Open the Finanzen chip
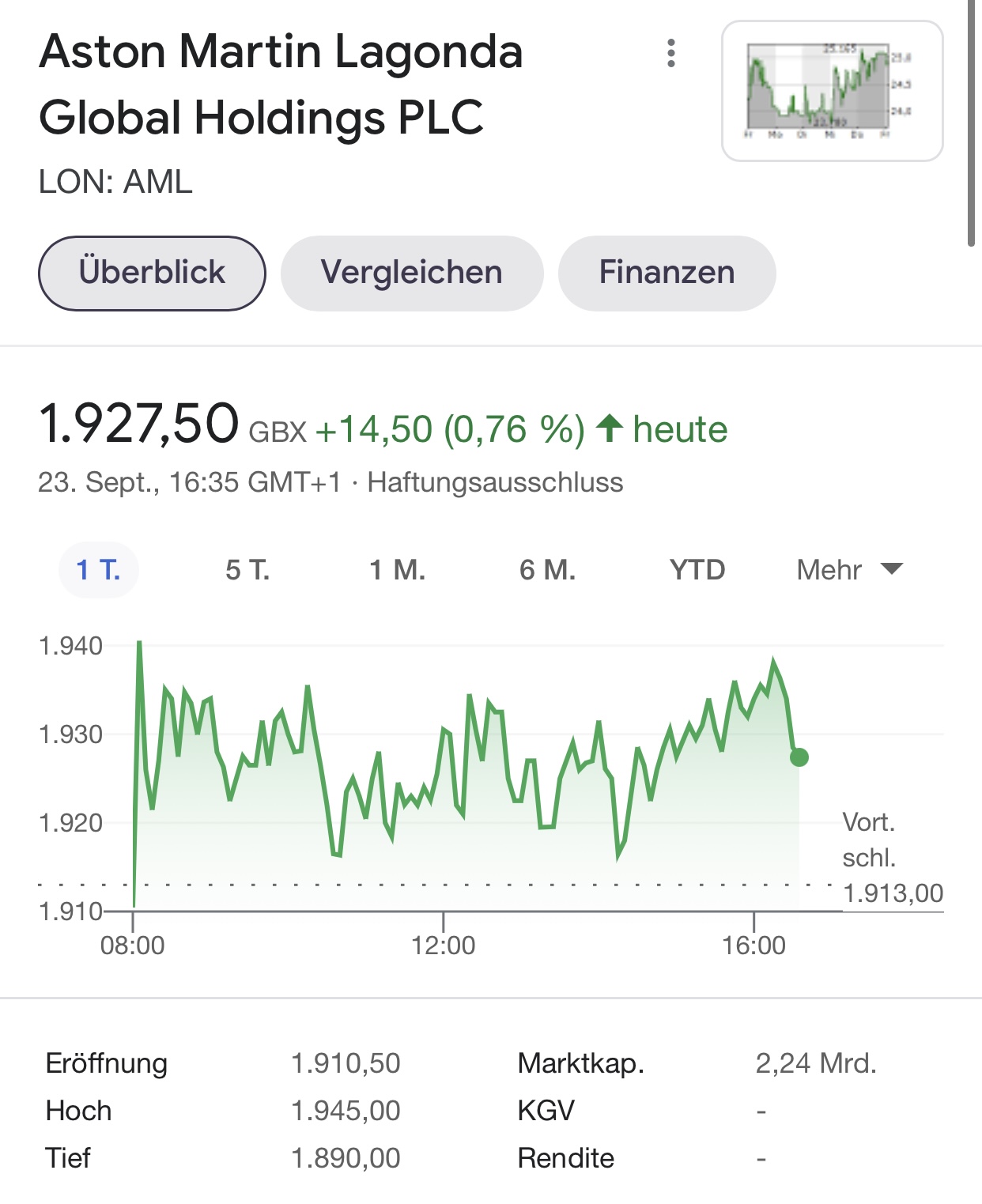 pos(667,273)
